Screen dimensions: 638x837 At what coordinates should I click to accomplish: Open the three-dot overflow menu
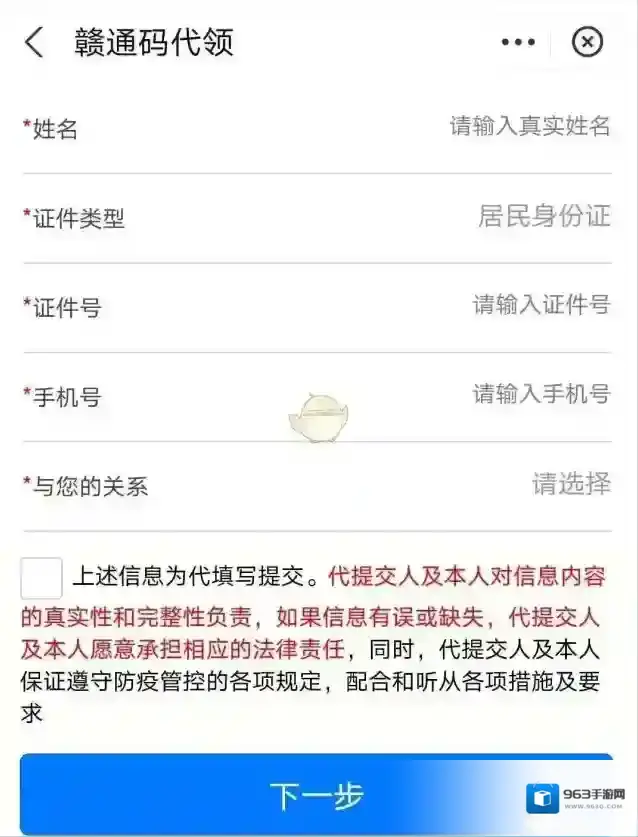518,43
